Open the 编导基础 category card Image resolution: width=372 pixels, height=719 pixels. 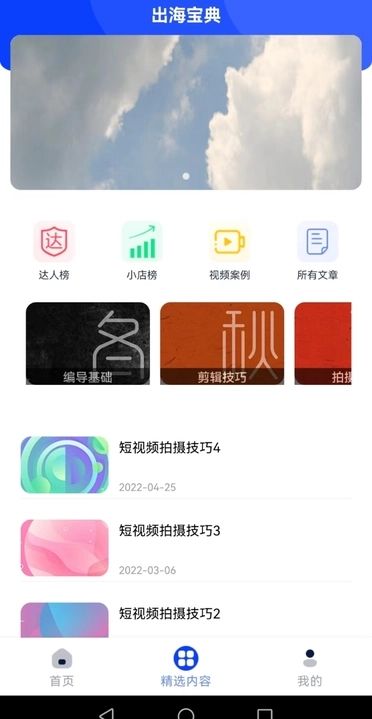click(88, 343)
